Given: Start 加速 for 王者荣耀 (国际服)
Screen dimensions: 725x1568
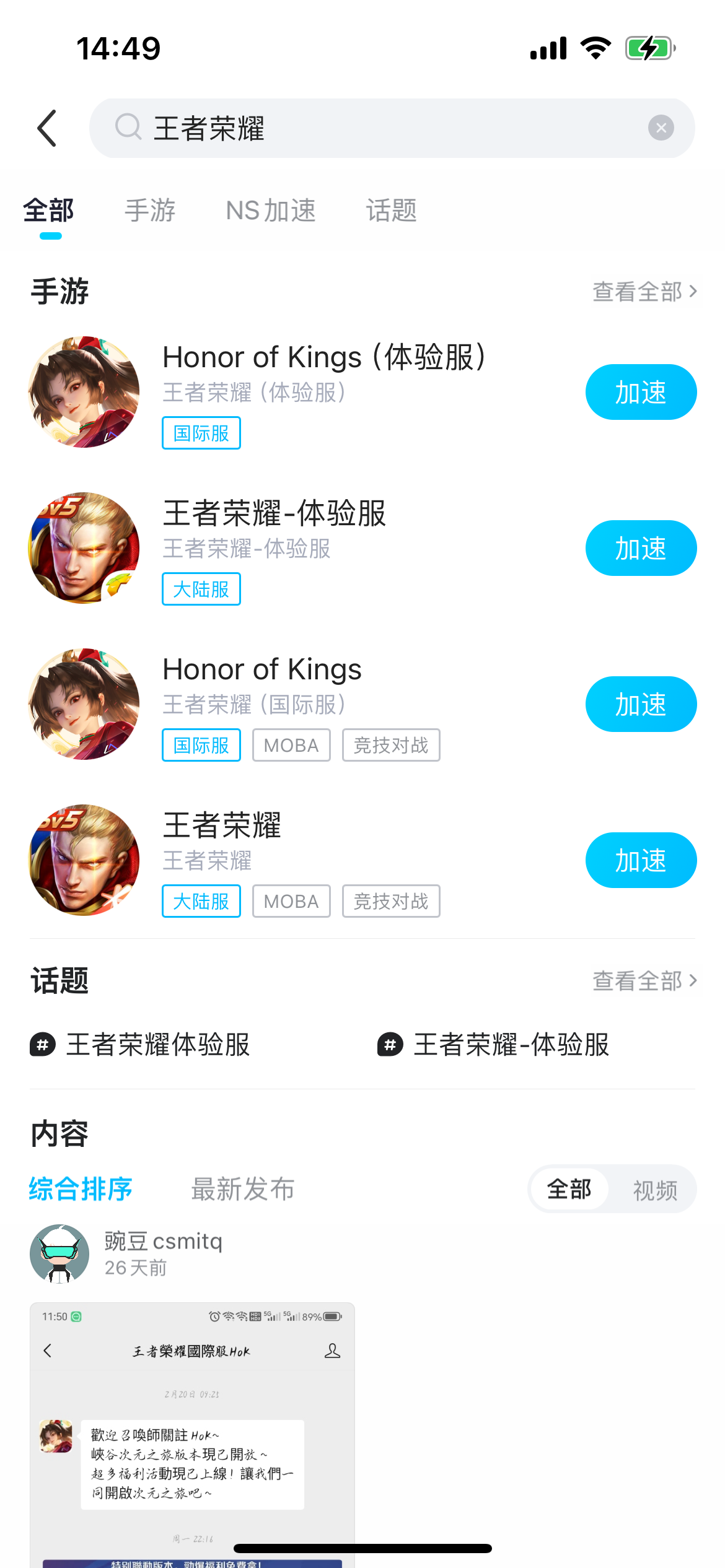Looking at the screenshot, I should (640, 704).
